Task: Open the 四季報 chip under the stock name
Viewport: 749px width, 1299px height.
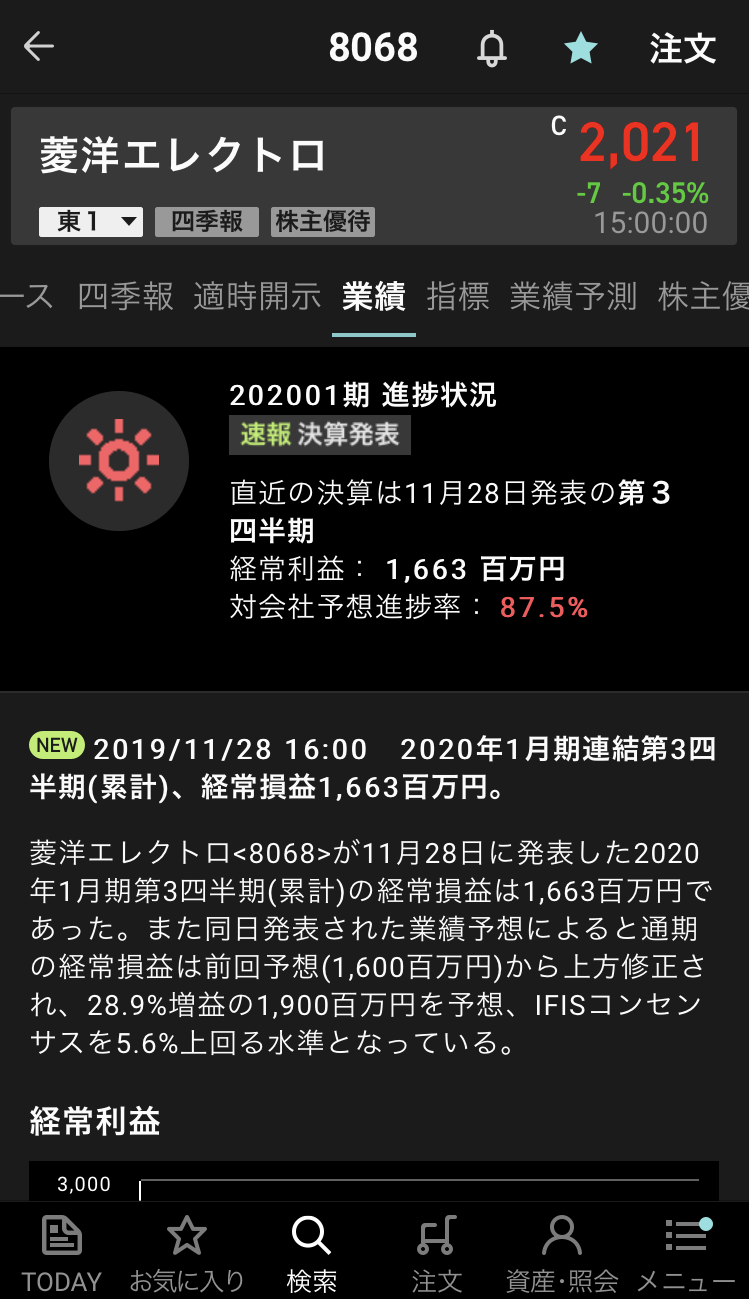Action: point(207,221)
